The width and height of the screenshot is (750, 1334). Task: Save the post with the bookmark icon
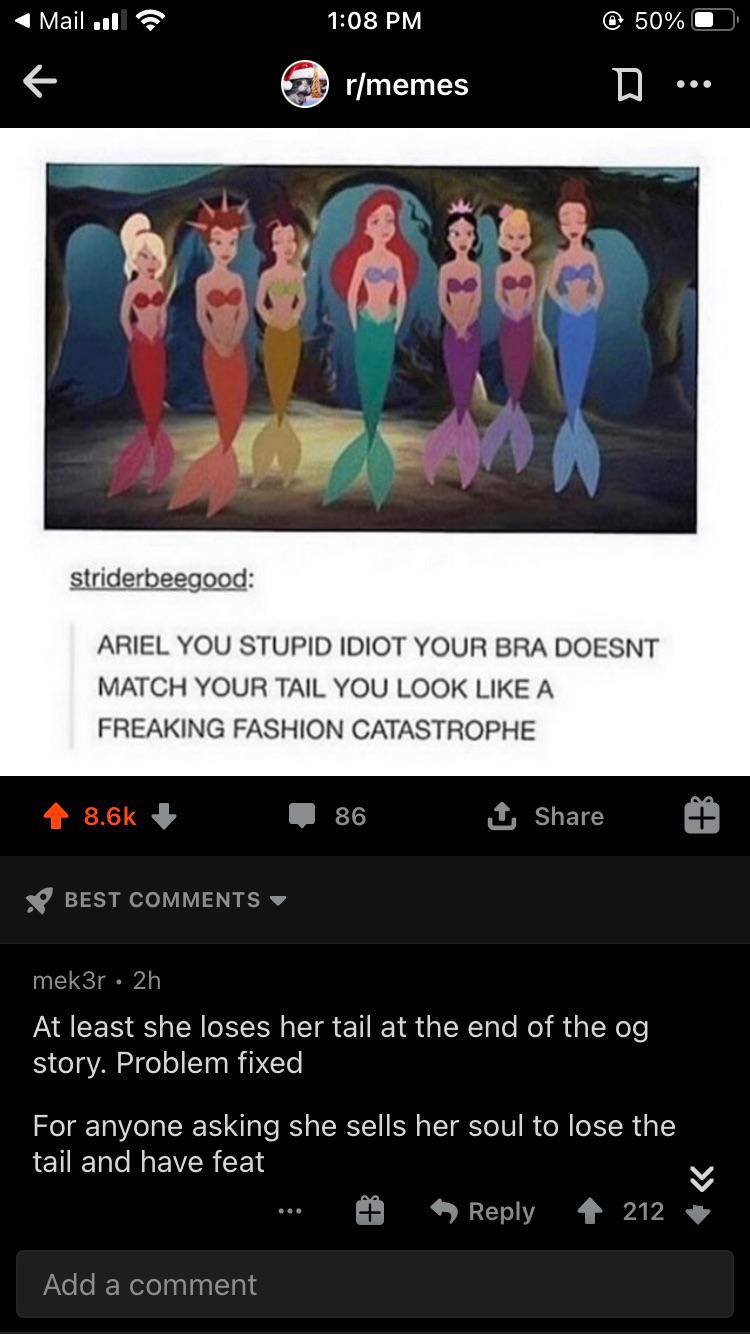click(627, 86)
